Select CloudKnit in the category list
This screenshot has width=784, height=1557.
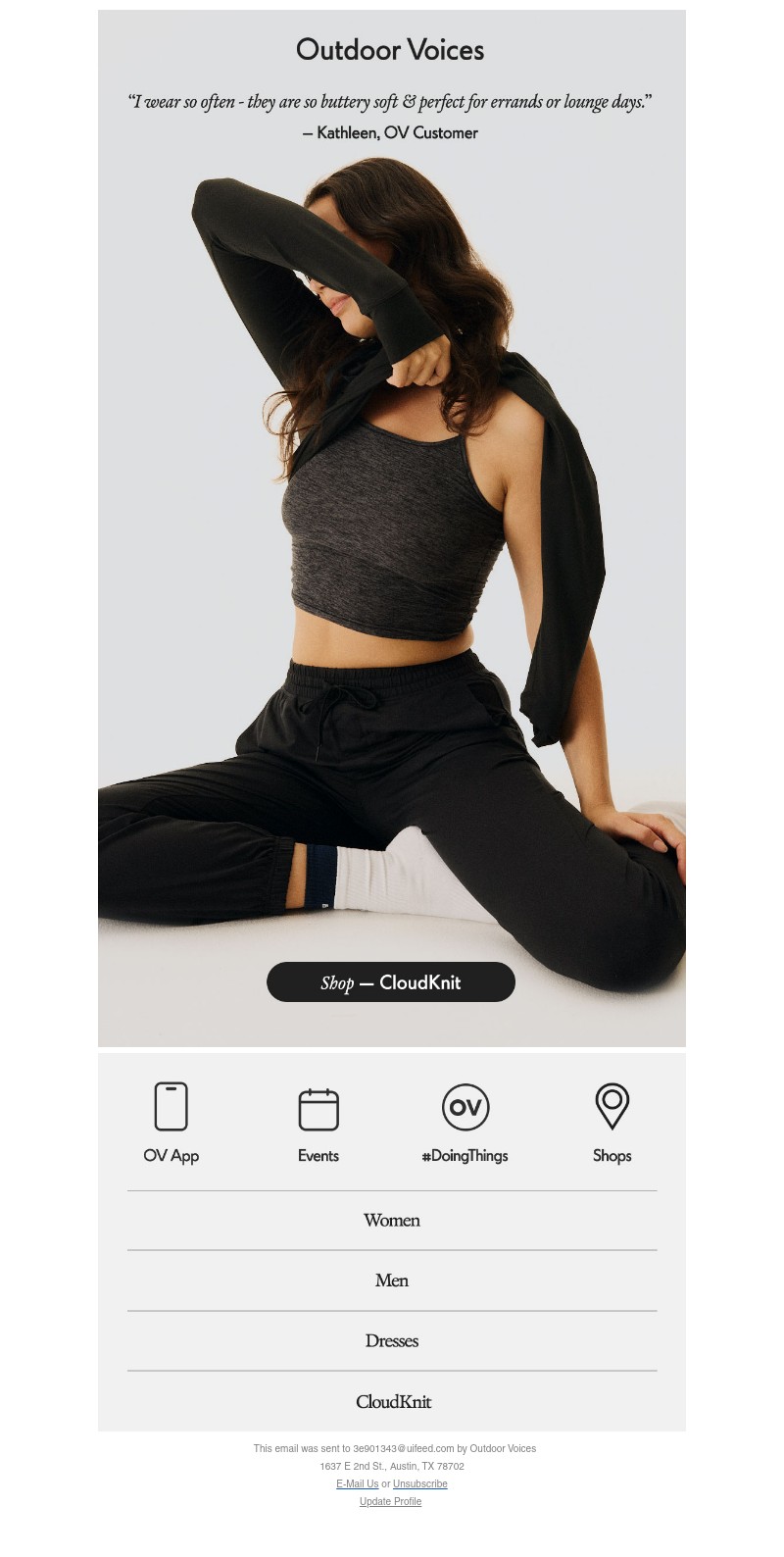pos(393,1402)
